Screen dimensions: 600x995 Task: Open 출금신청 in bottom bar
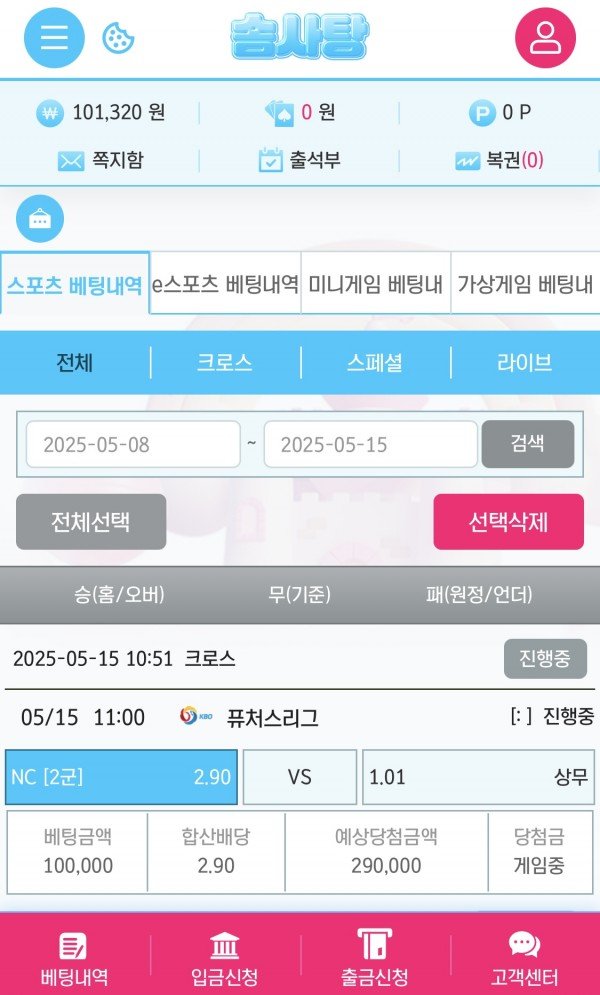(374, 958)
